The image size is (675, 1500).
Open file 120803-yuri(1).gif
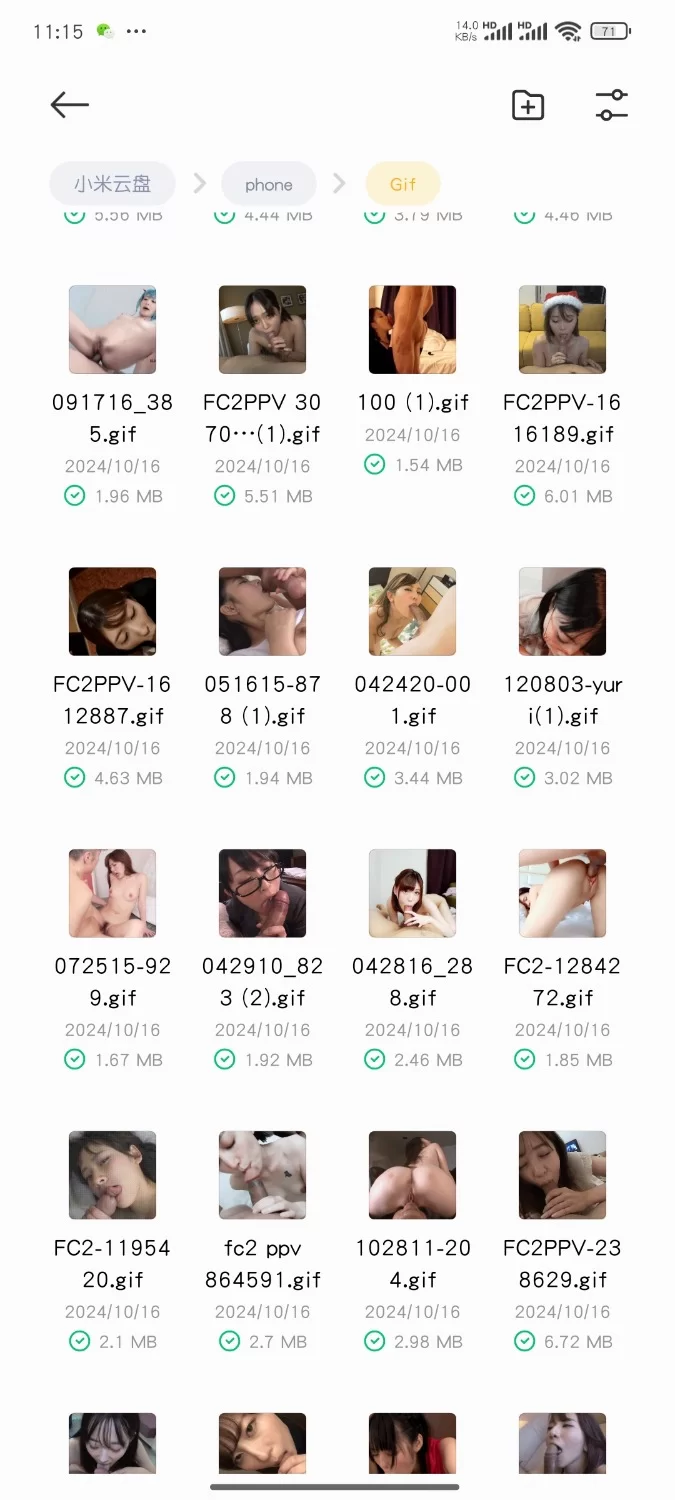click(562, 612)
